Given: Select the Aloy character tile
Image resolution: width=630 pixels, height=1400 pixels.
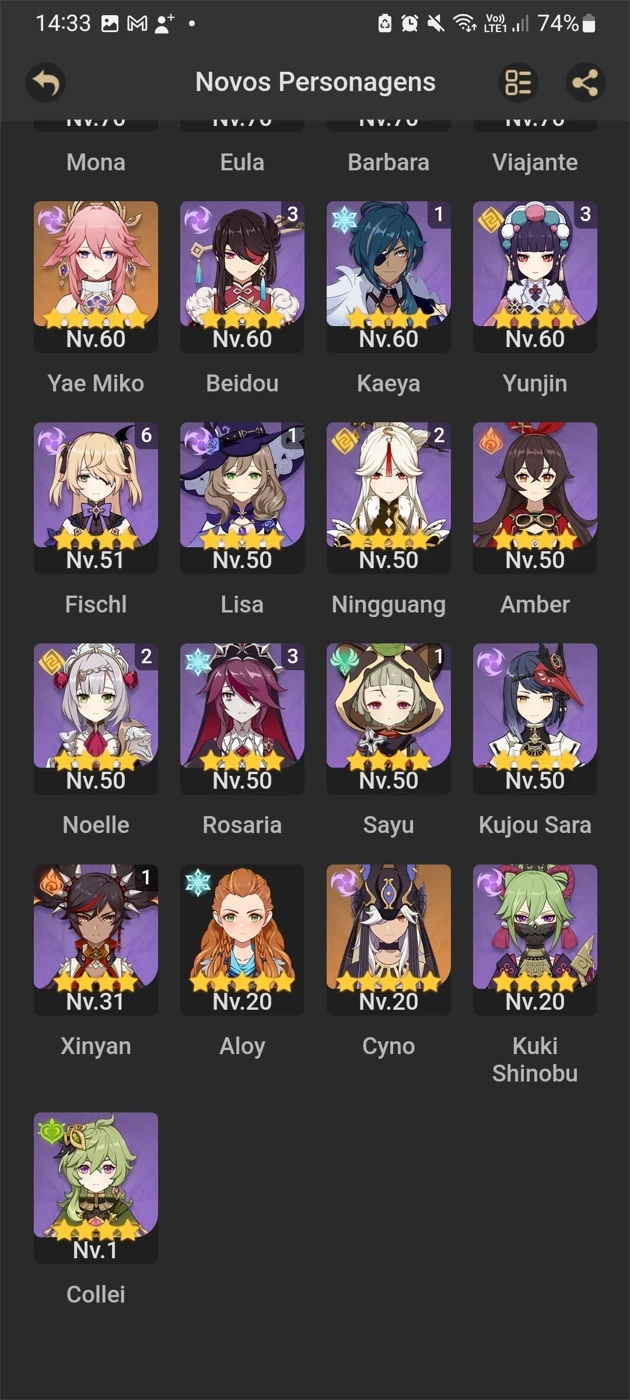Looking at the screenshot, I should coord(242,940).
